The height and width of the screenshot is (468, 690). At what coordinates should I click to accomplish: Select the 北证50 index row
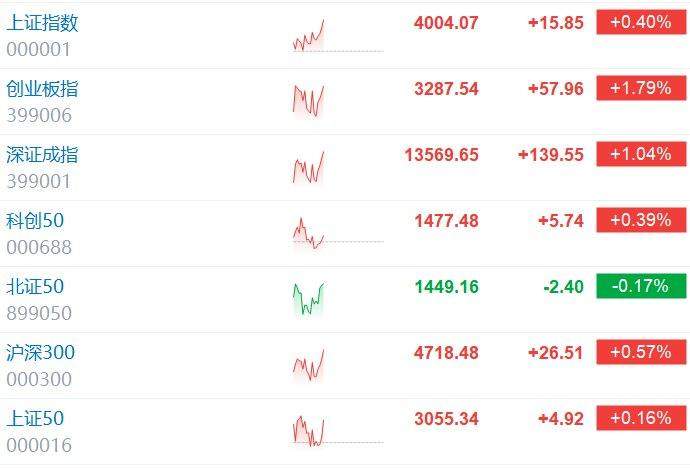[x=35, y=287]
